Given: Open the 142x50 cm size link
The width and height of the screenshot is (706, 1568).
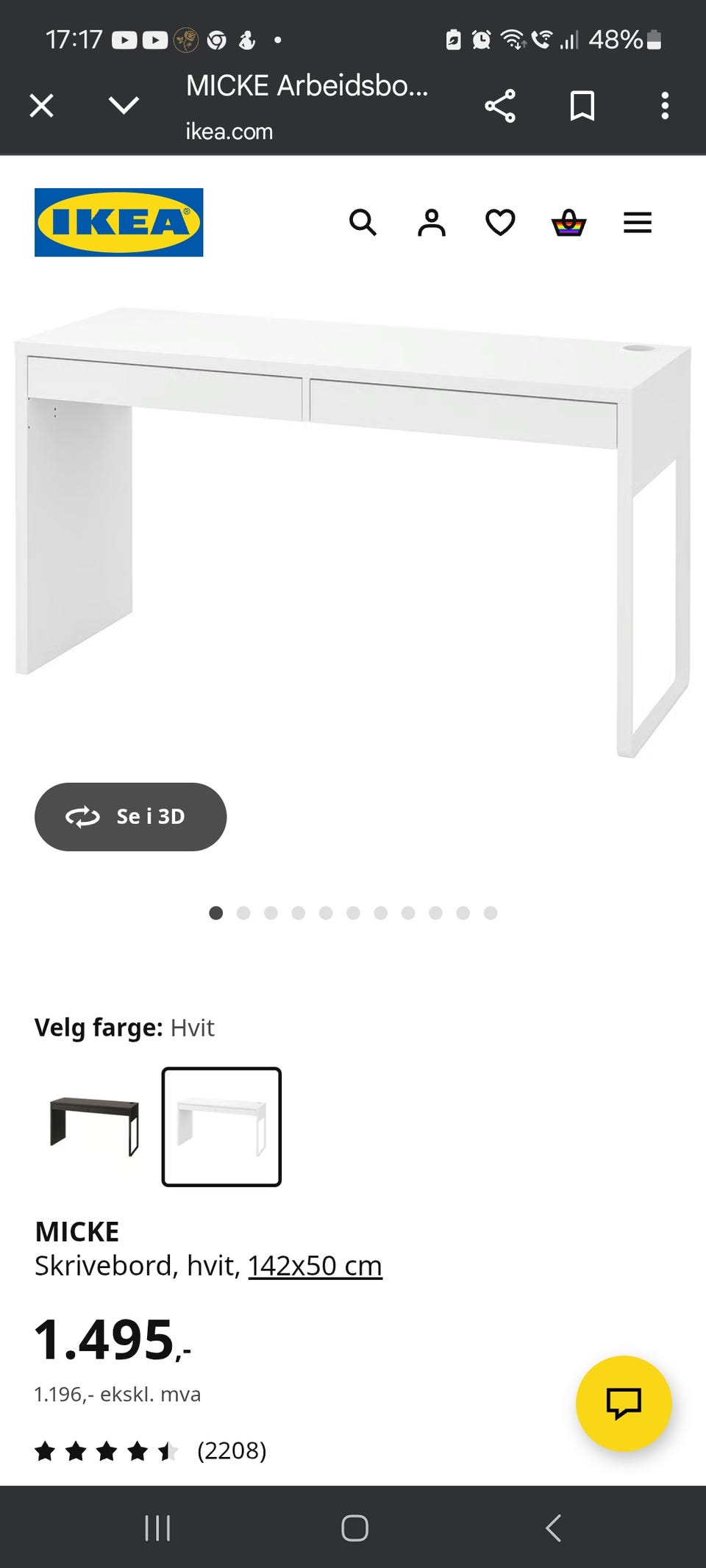Looking at the screenshot, I should tap(314, 1266).
